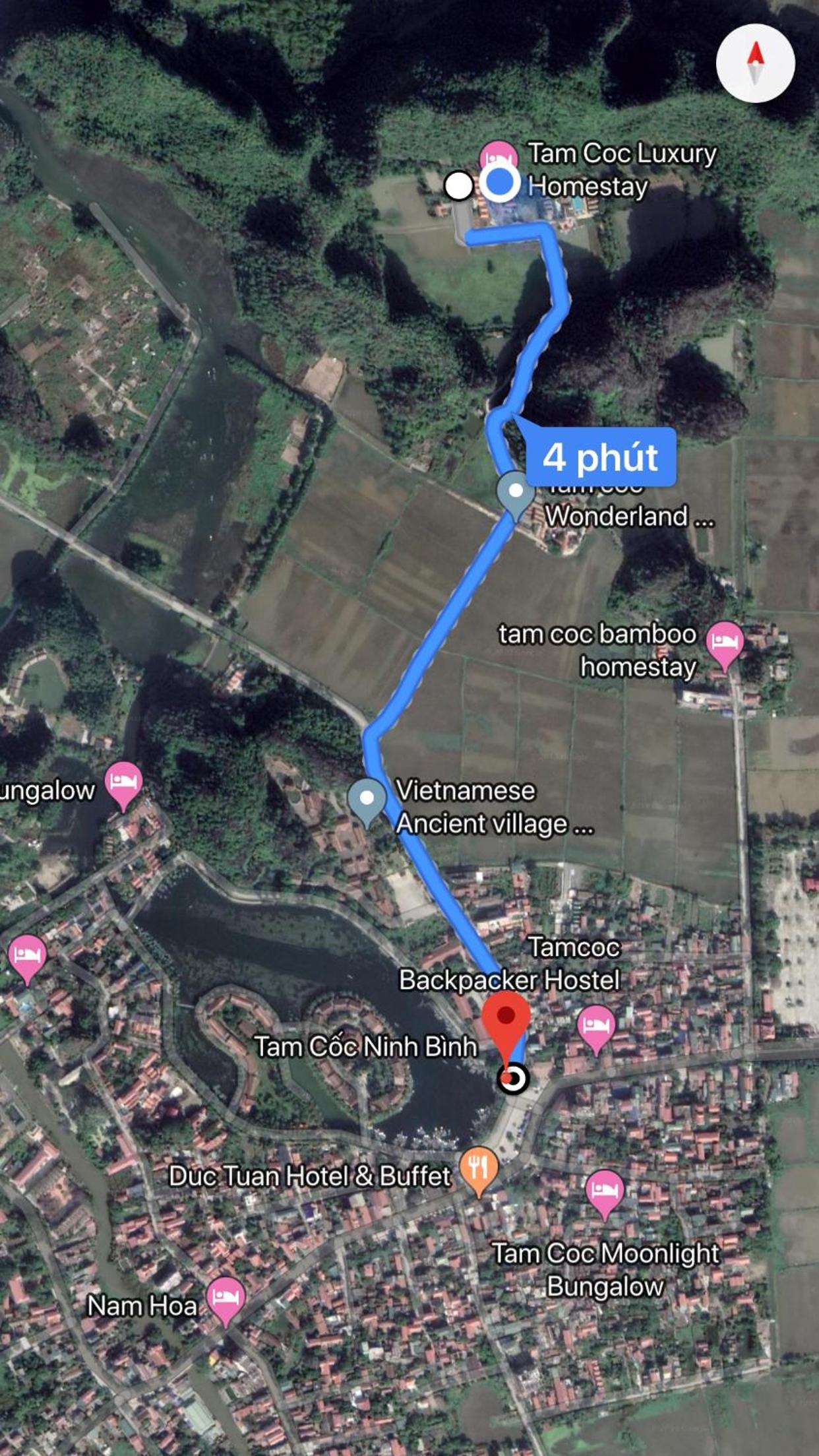Tap the compass to reset north
819x1456 pixels.
click(x=755, y=63)
